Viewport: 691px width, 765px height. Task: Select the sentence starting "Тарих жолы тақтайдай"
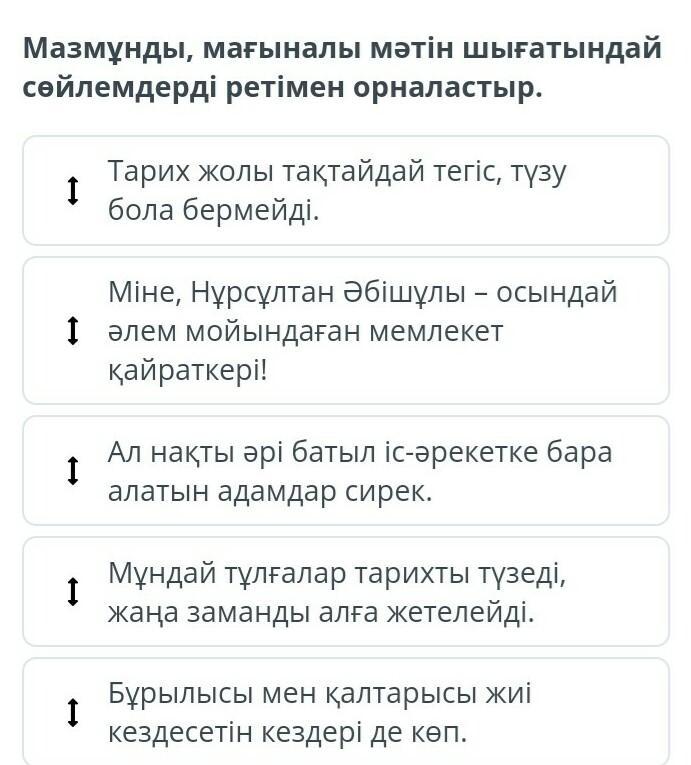pos(346,190)
